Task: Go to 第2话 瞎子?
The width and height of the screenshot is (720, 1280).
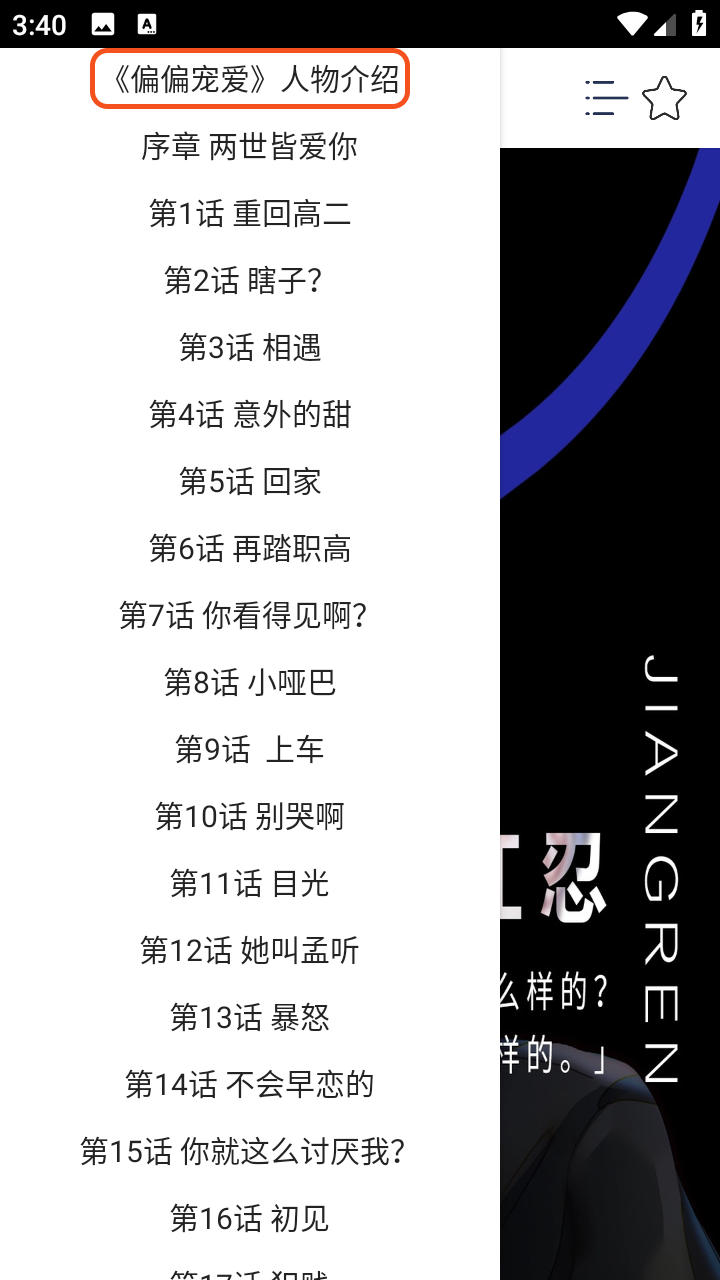Action: click(250, 281)
